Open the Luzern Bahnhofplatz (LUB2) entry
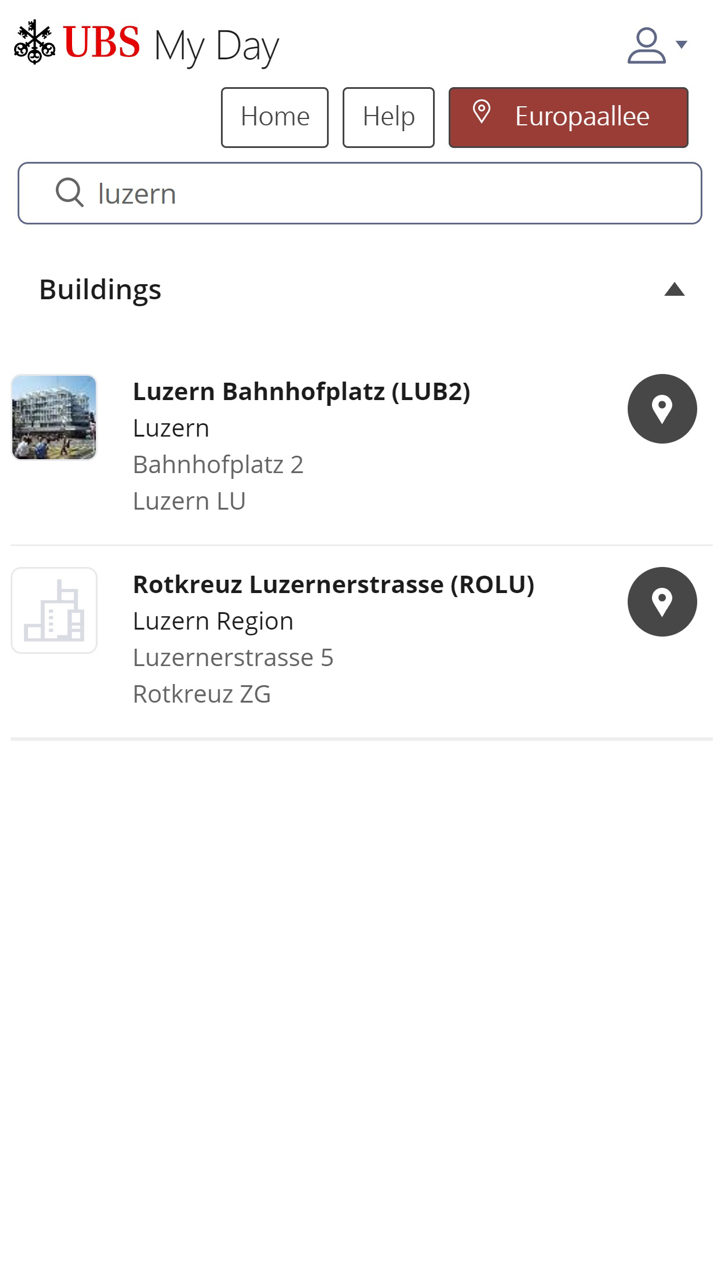Viewport: 720px width, 1280px height. (x=302, y=391)
